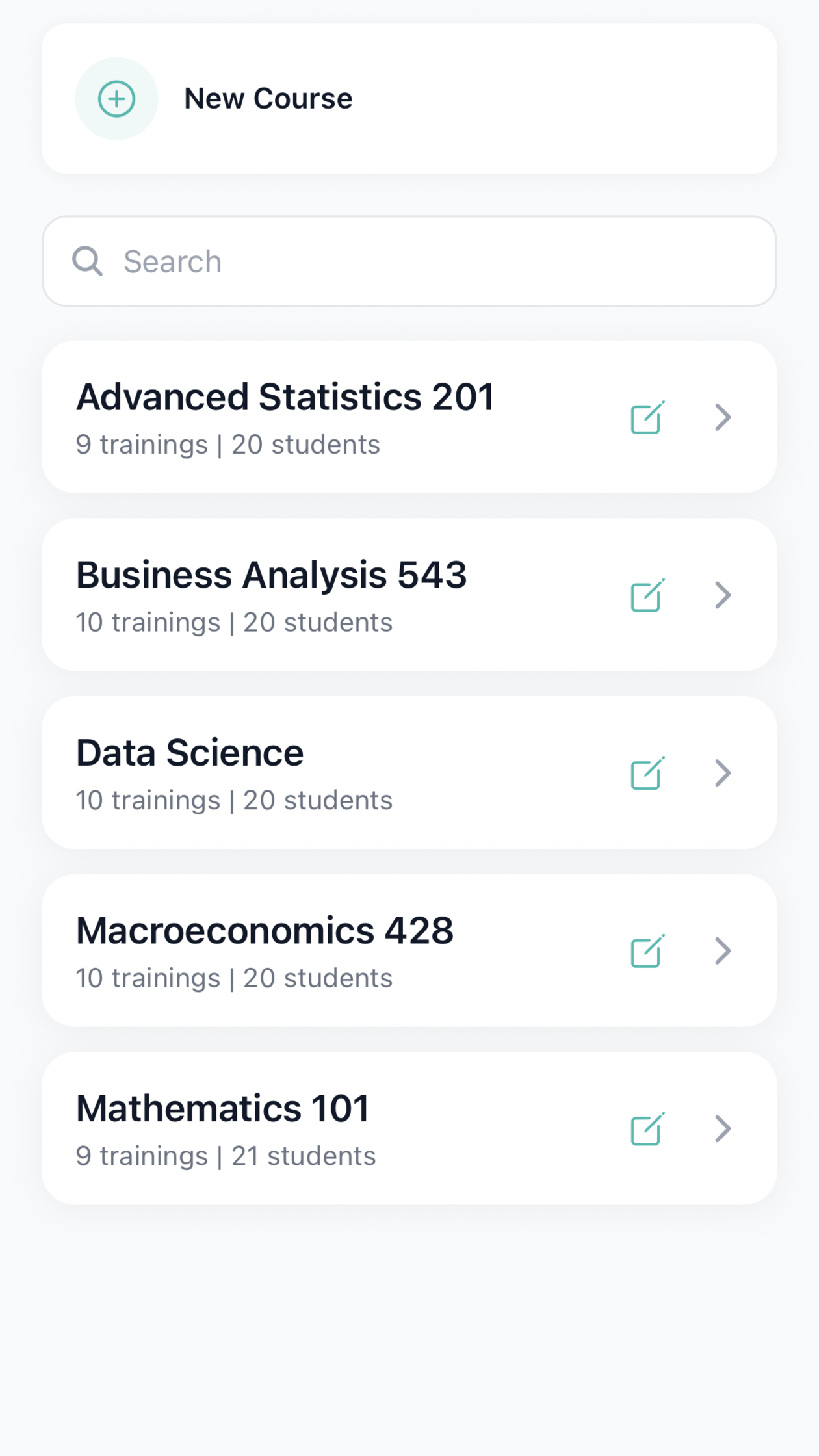
Task: Select the edit icon on Business Analysis 543
Action: 647,595
